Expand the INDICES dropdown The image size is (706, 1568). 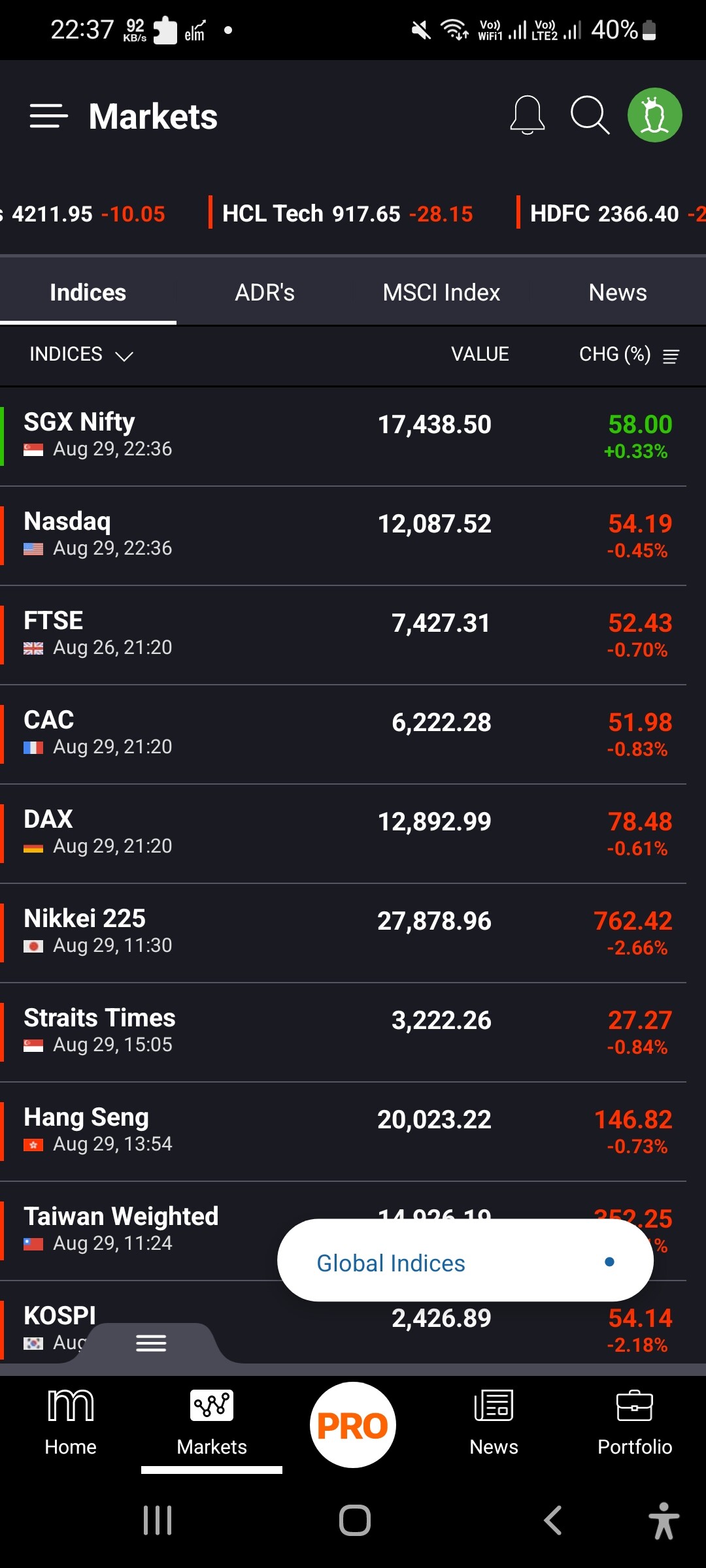point(81,355)
